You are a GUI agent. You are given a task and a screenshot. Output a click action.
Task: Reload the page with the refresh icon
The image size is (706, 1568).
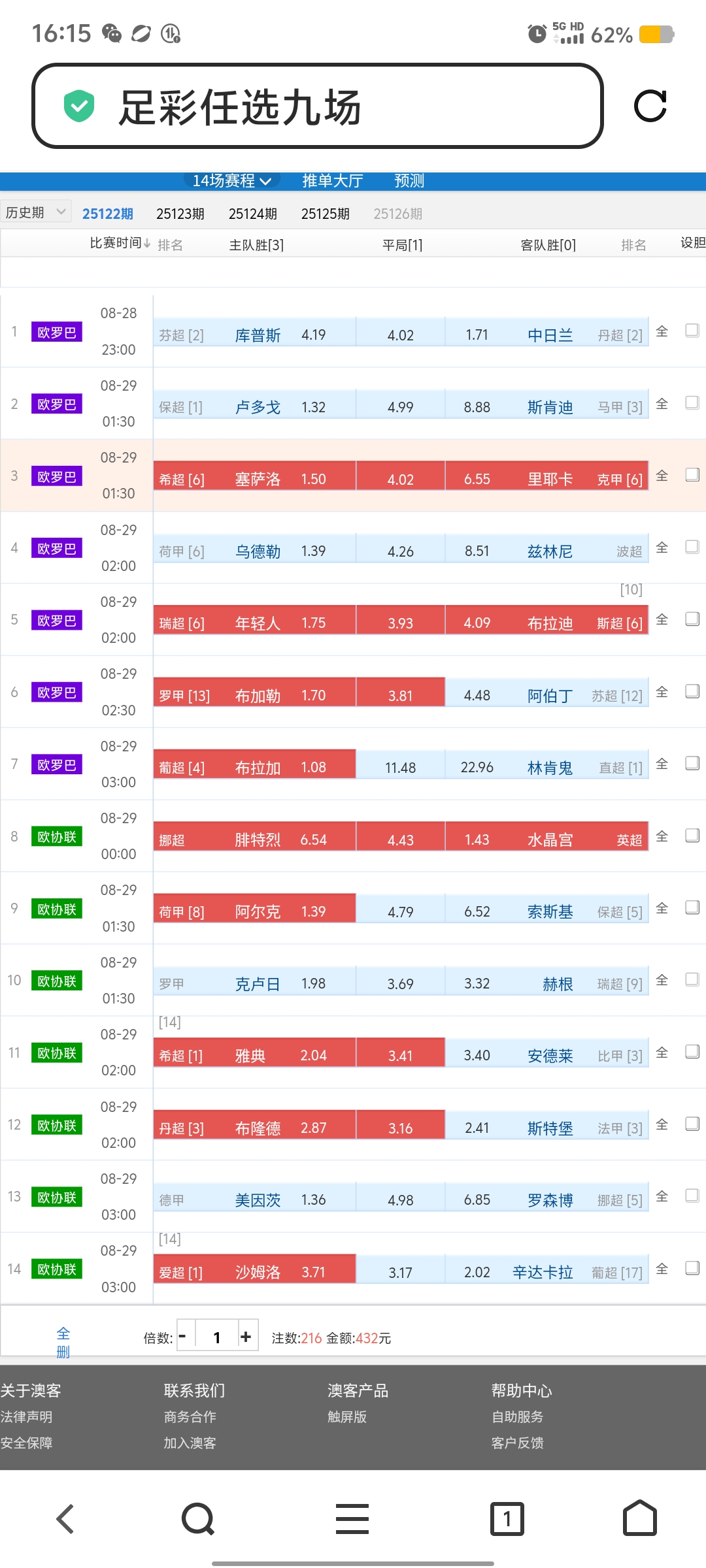650,106
